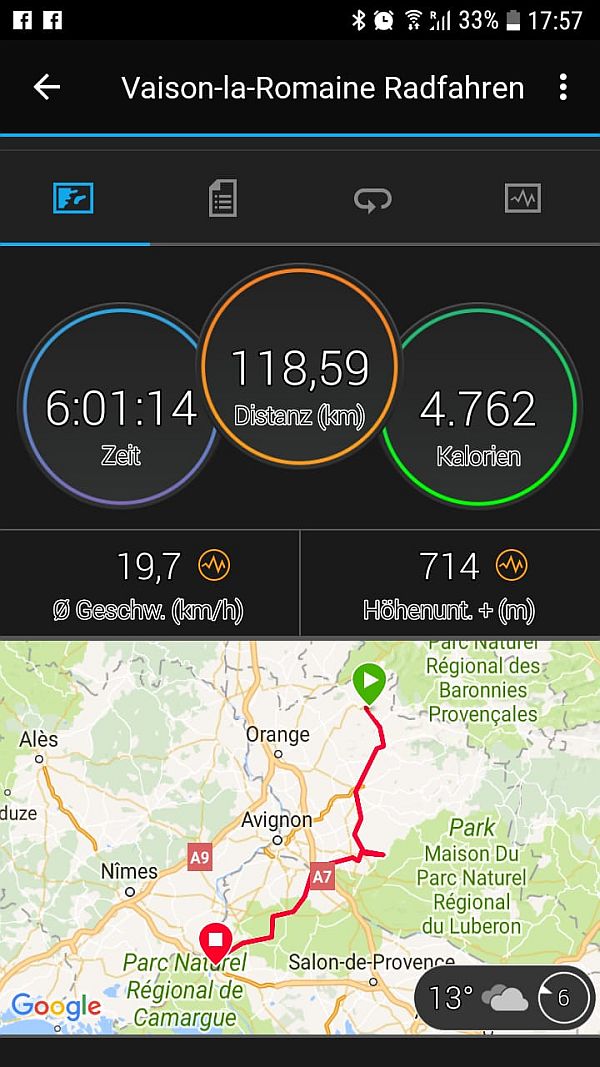This screenshot has height=1067, width=600.
Task: Go back with the arrow icon
Action: coord(47,87)
